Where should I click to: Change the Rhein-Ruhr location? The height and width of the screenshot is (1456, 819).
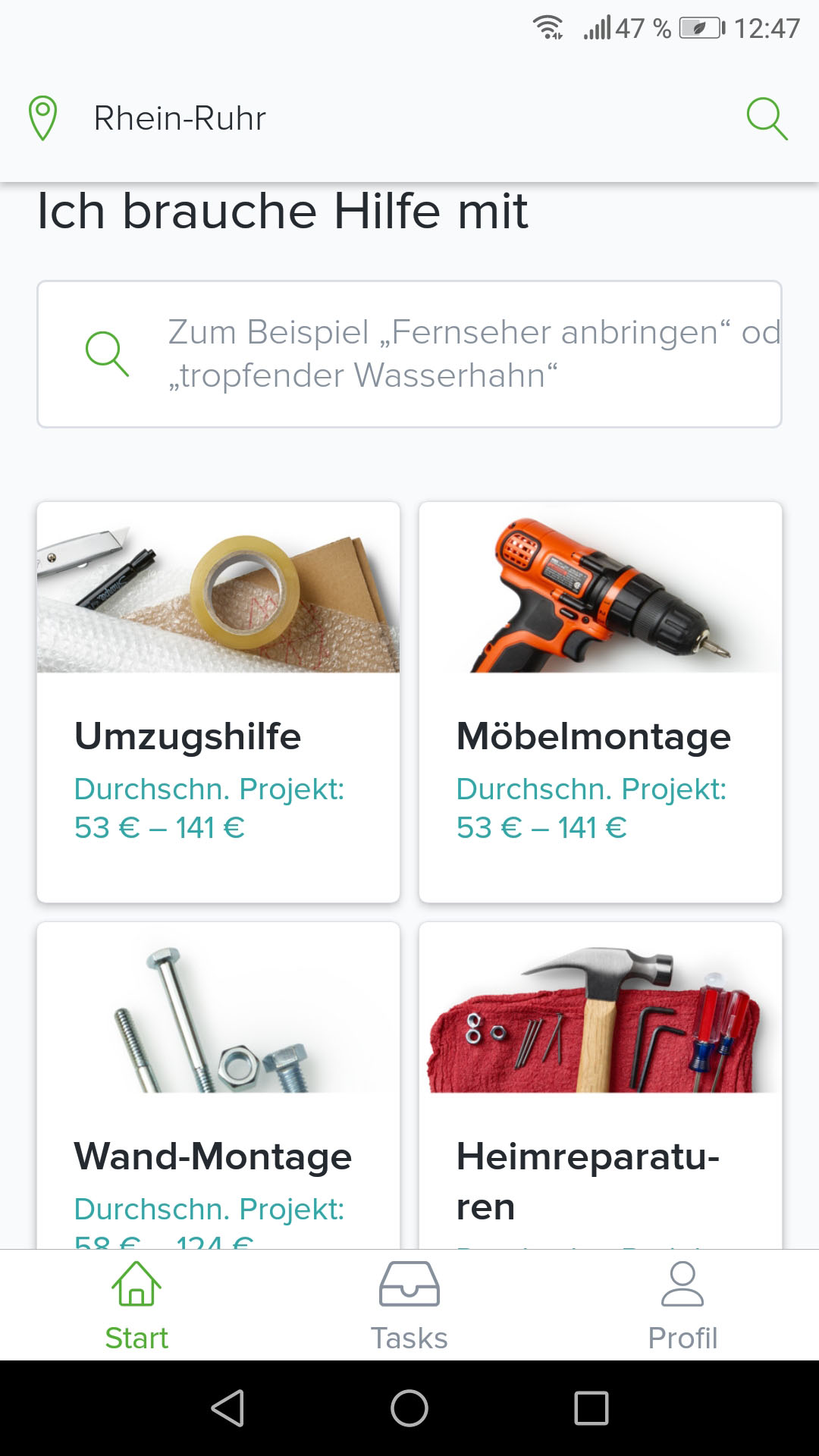pyautogui.click(x=179, y=119)
